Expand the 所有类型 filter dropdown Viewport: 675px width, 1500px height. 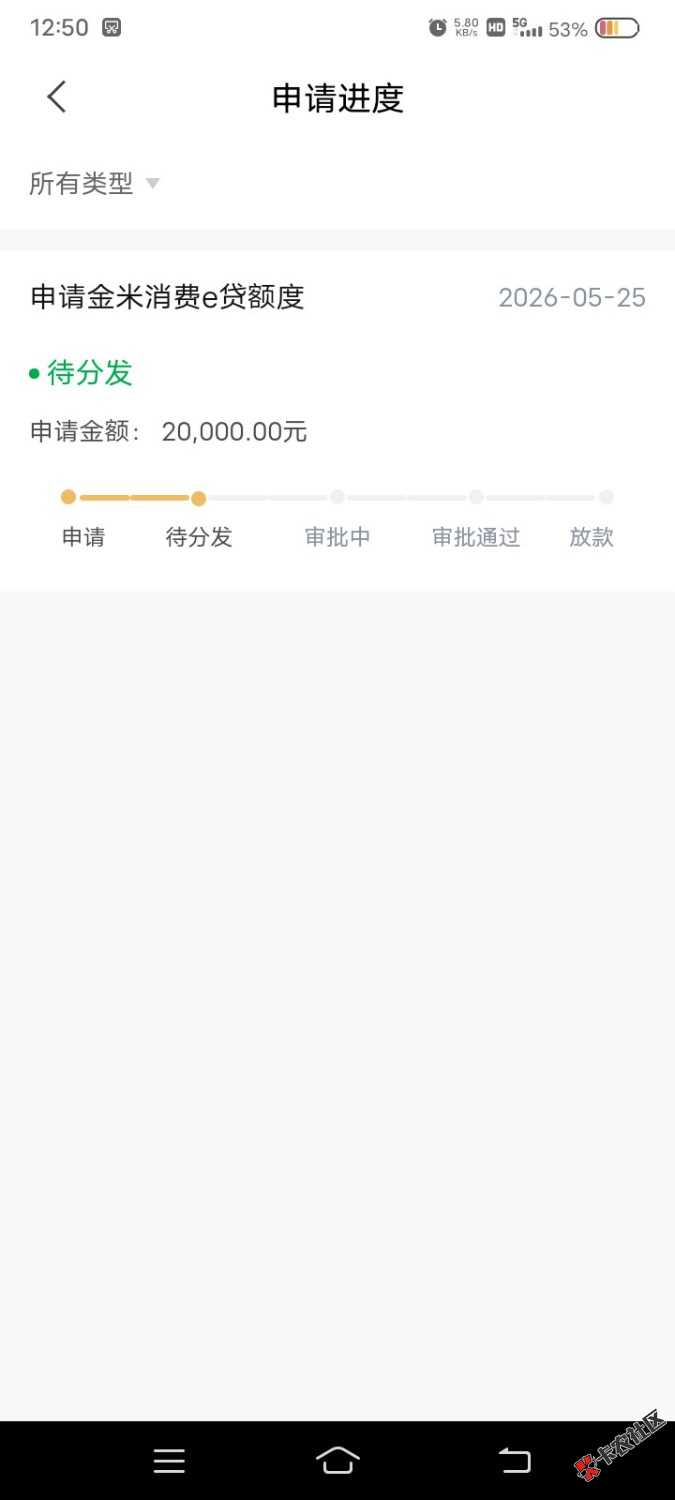coord(94,184)
